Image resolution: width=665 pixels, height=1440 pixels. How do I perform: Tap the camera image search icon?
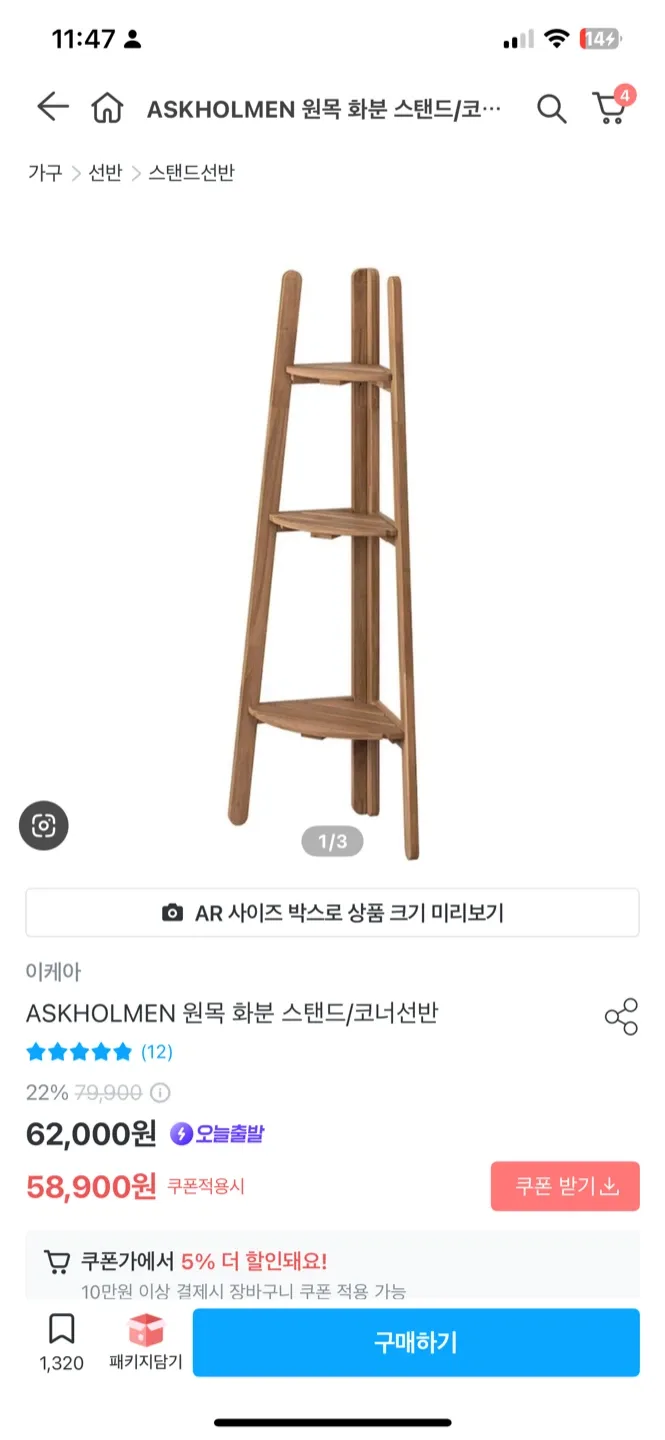coord(44,826)
